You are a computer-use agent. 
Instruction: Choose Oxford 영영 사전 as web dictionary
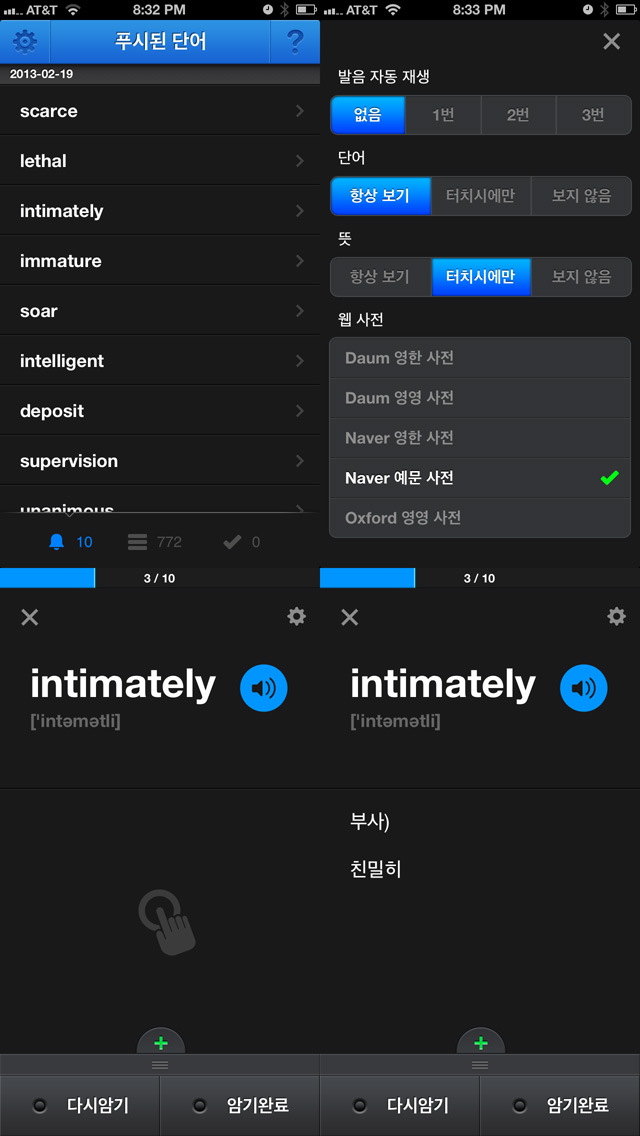pos(480,518)
